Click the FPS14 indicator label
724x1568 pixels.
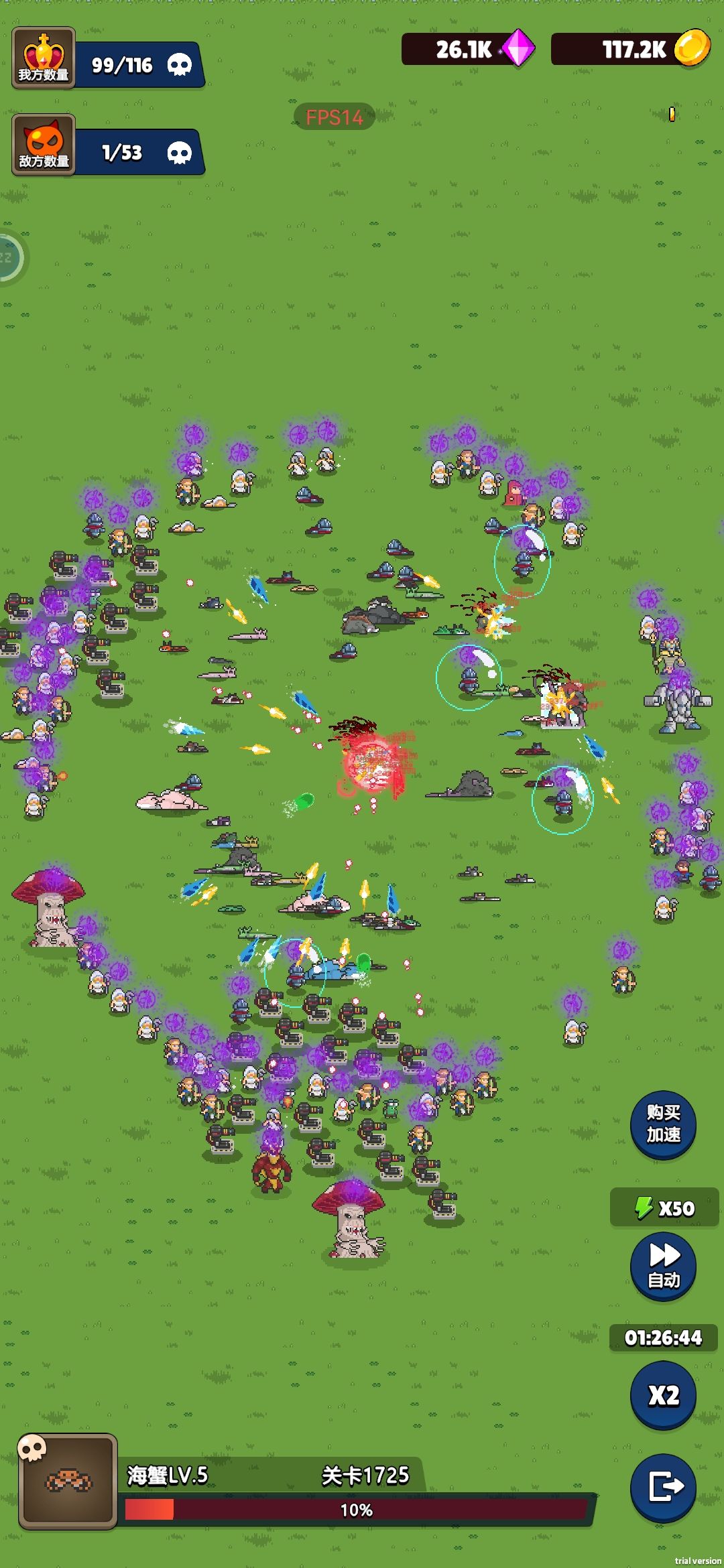[333, 117]
